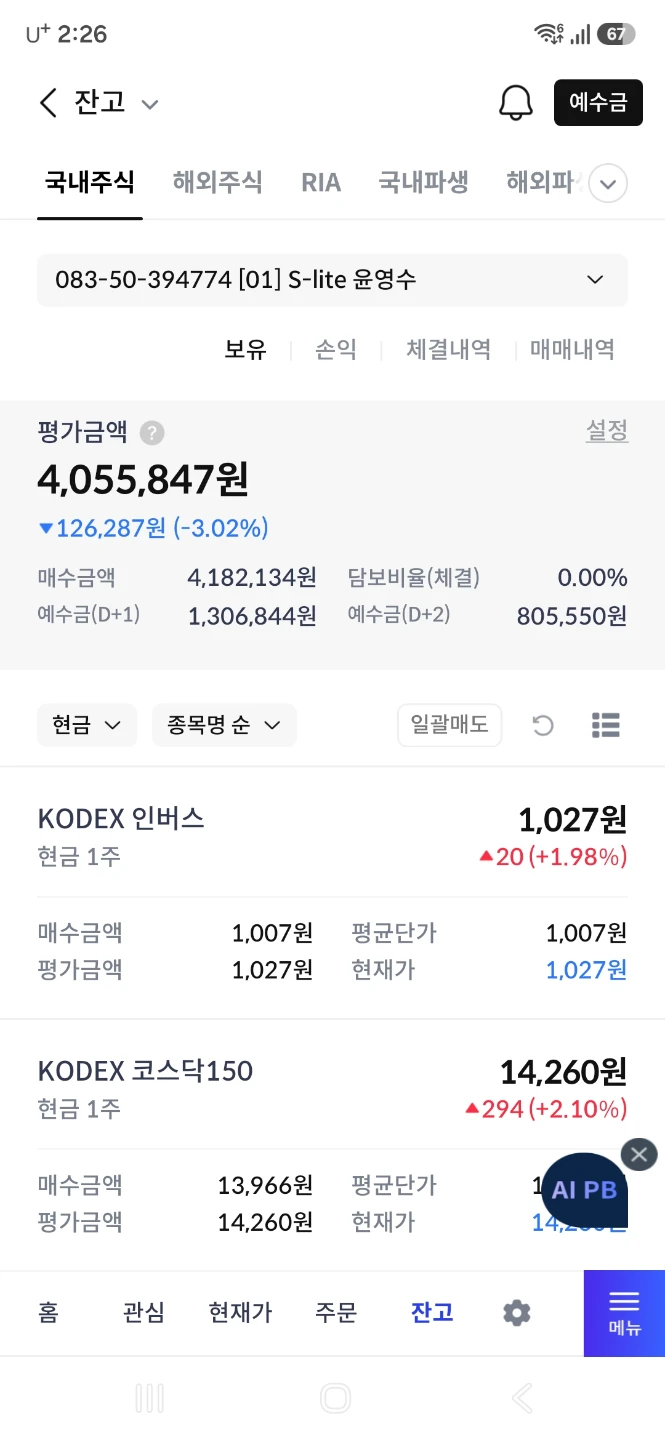Select the 매매내역 sub-tab
The width and height of the screenshot is (665, 1440).
[x=572, y=349]
